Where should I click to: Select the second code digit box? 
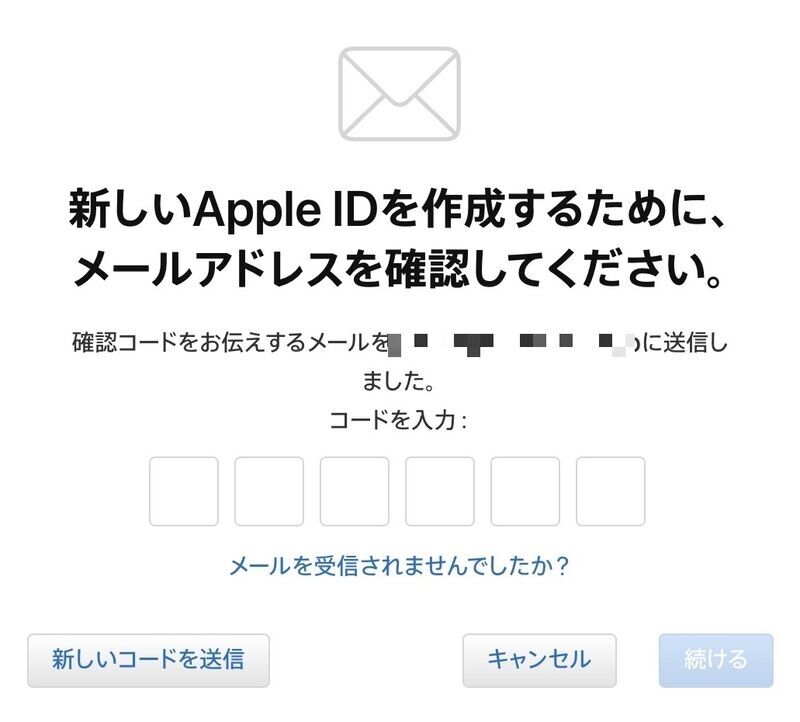(x=269, y=491)
